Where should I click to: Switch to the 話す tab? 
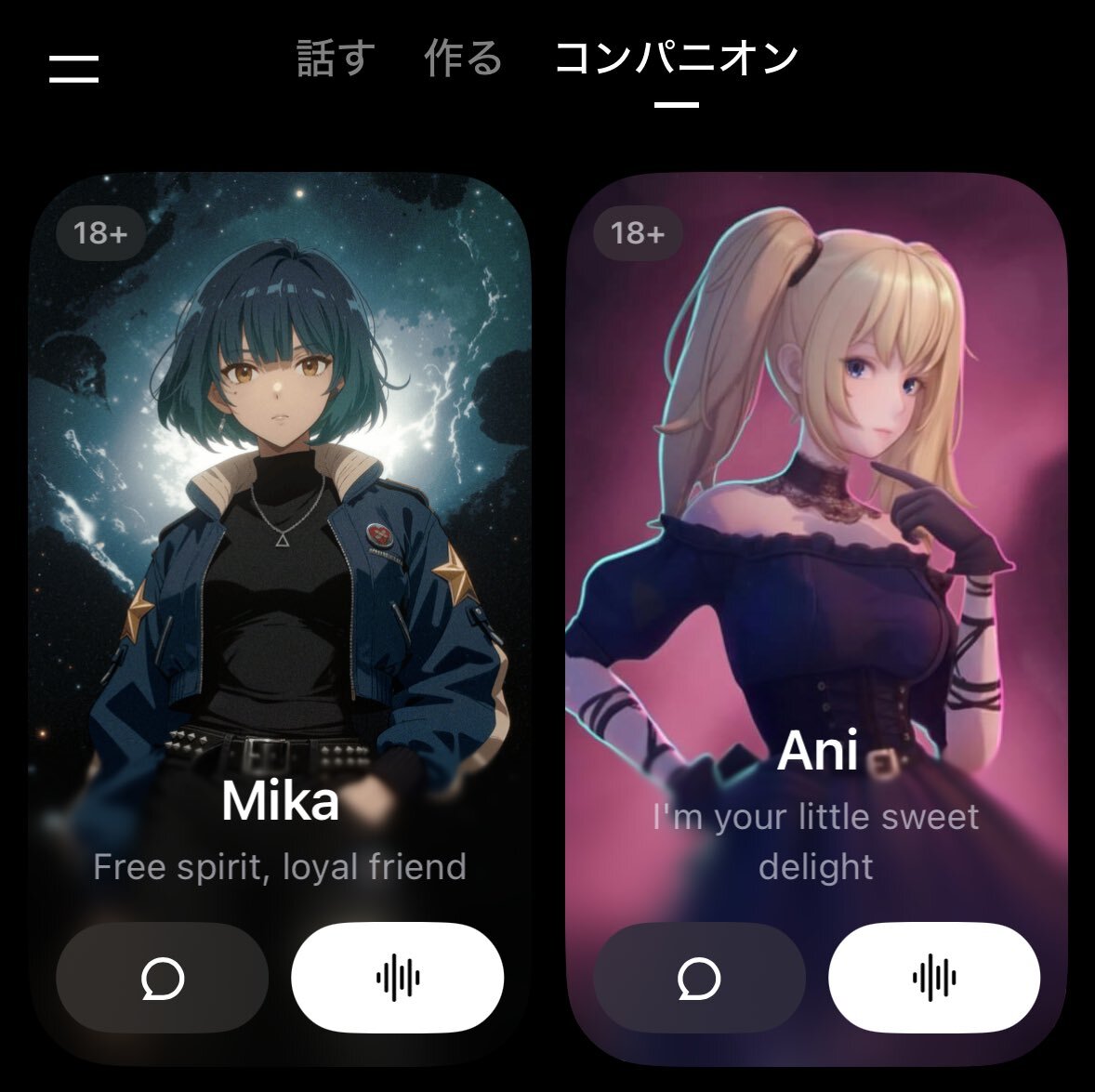336,58
